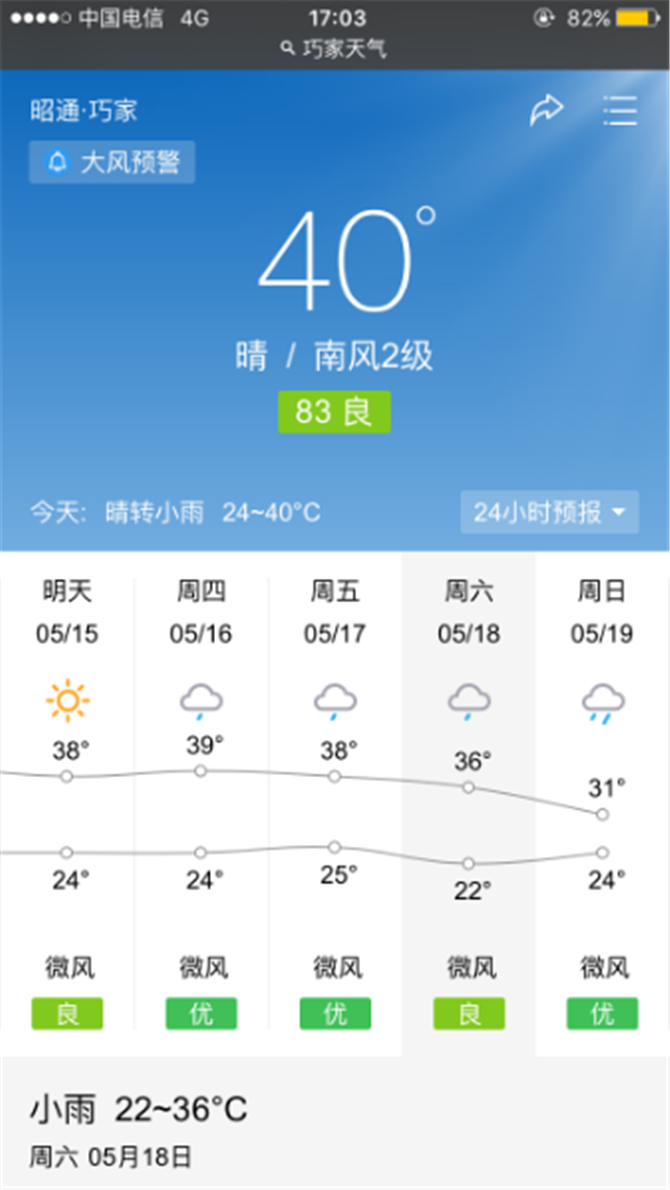Share the weather via the arrow icon
The image size is (670, 1190).
[x=546, y=111]
